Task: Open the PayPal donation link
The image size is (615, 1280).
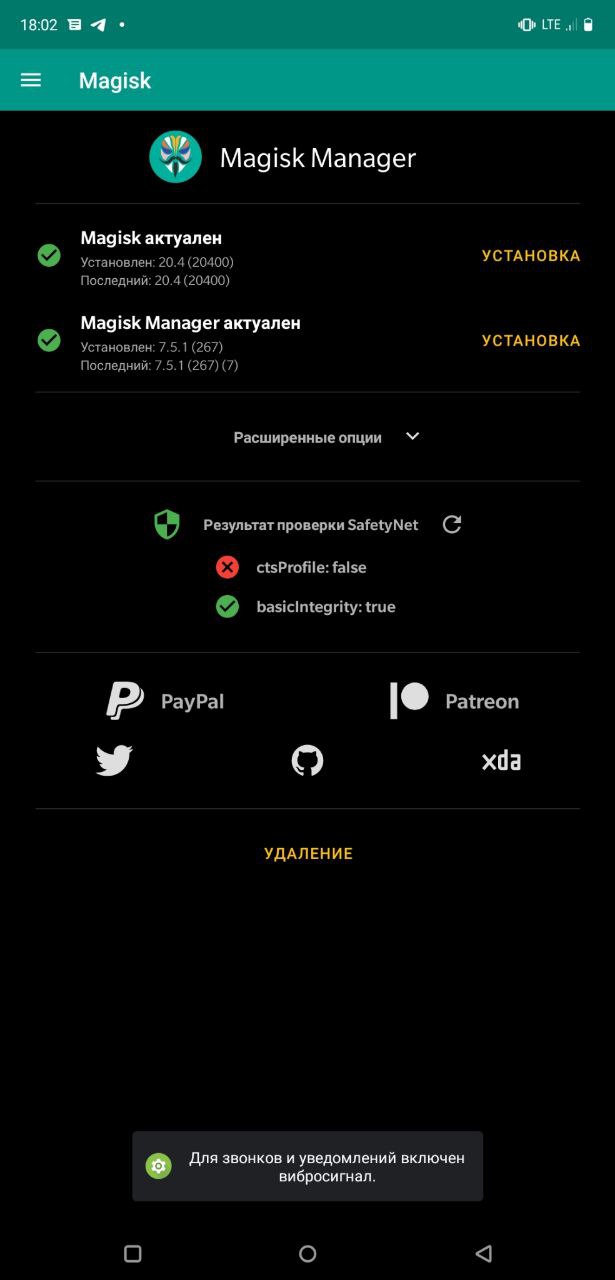Action: 165,701
